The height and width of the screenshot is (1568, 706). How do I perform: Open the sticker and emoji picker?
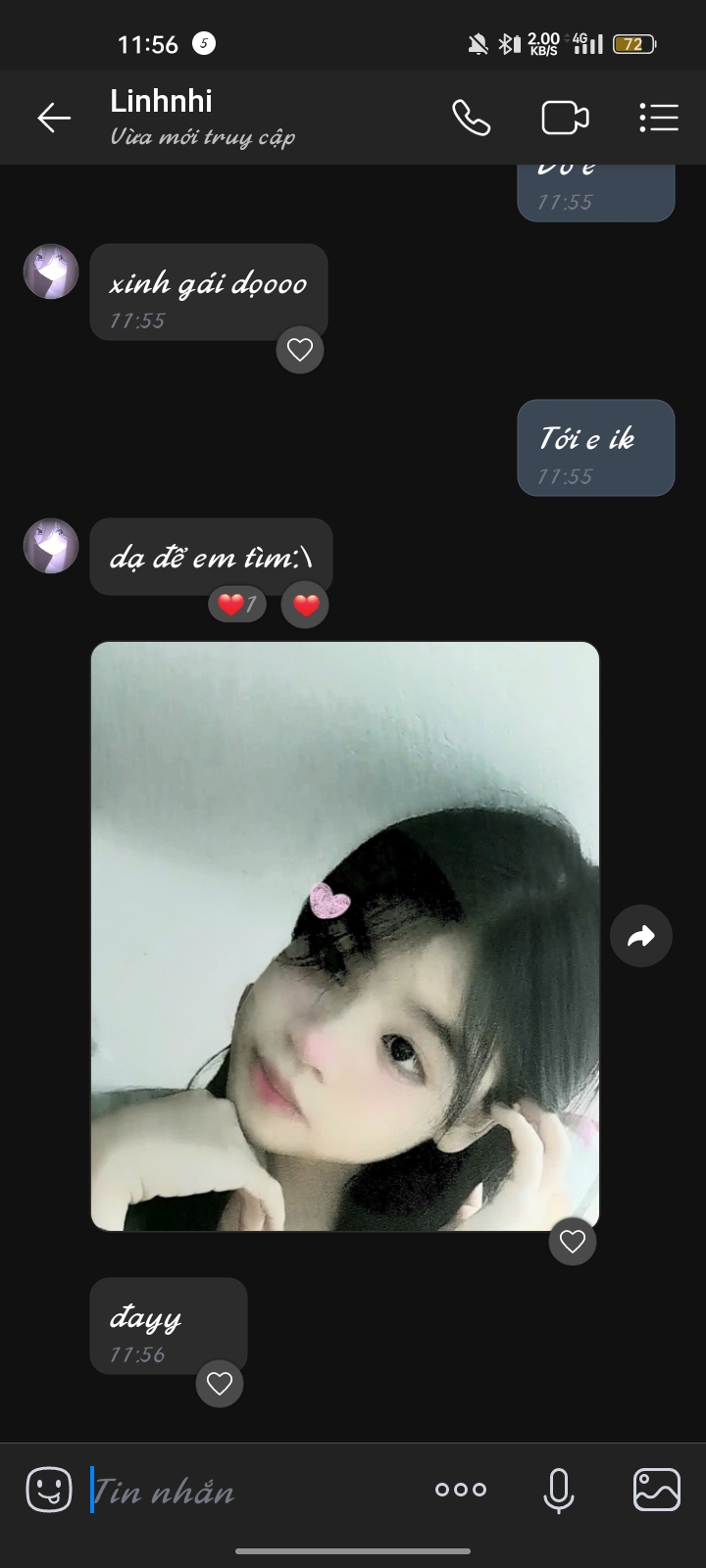[49, 1491]
